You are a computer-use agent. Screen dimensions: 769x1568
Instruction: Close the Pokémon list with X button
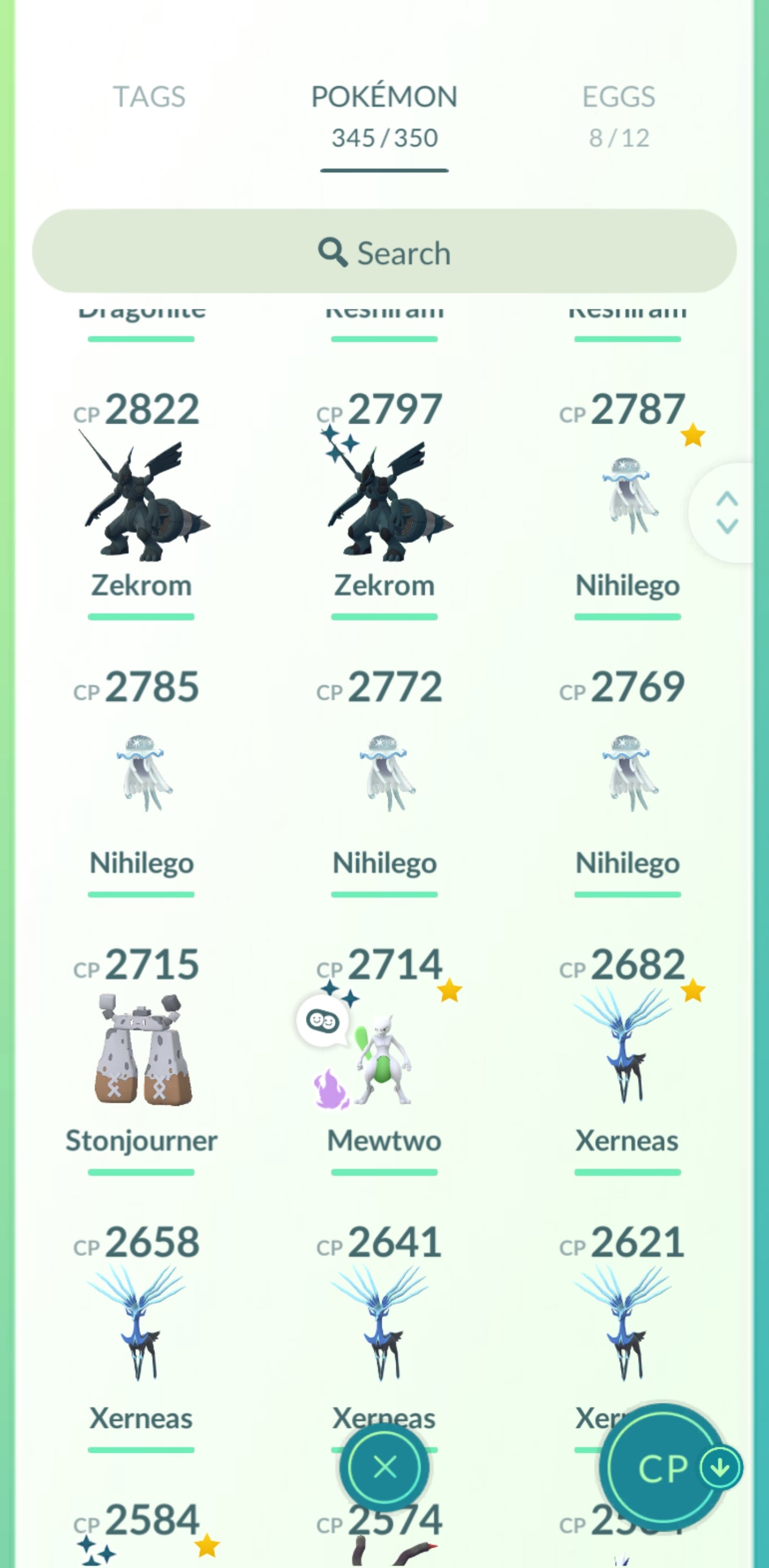(384, 1468)
